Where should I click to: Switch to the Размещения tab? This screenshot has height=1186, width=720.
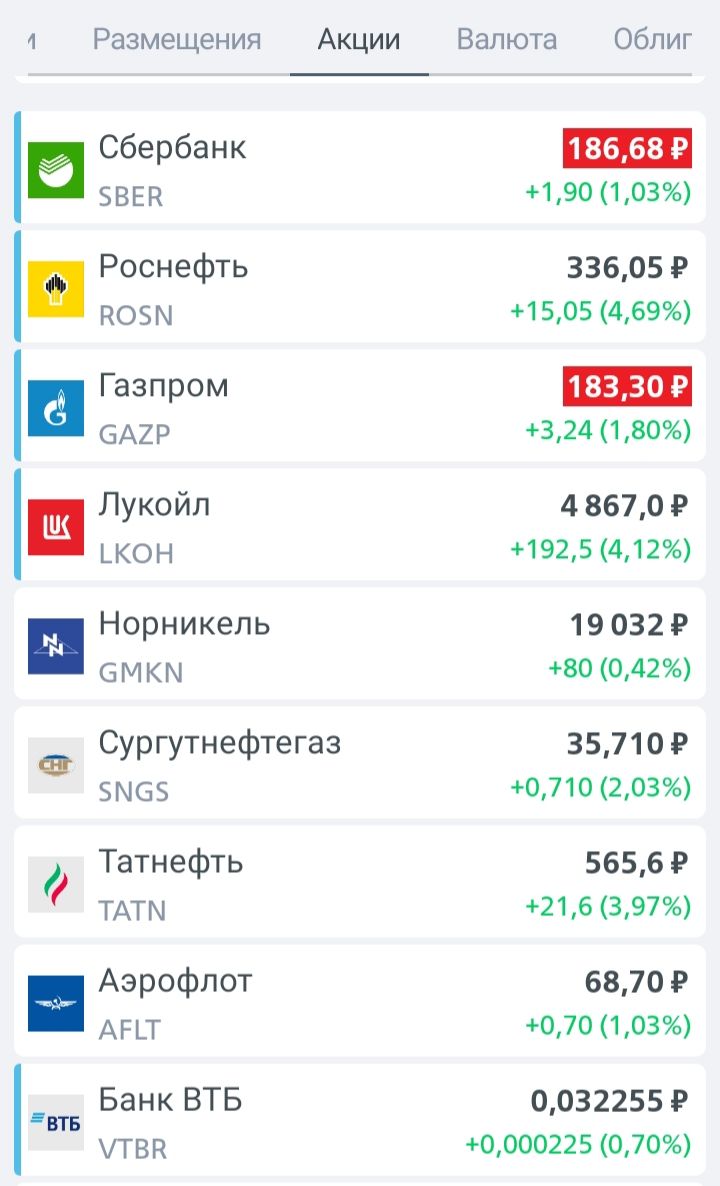[x=176, y=39]
